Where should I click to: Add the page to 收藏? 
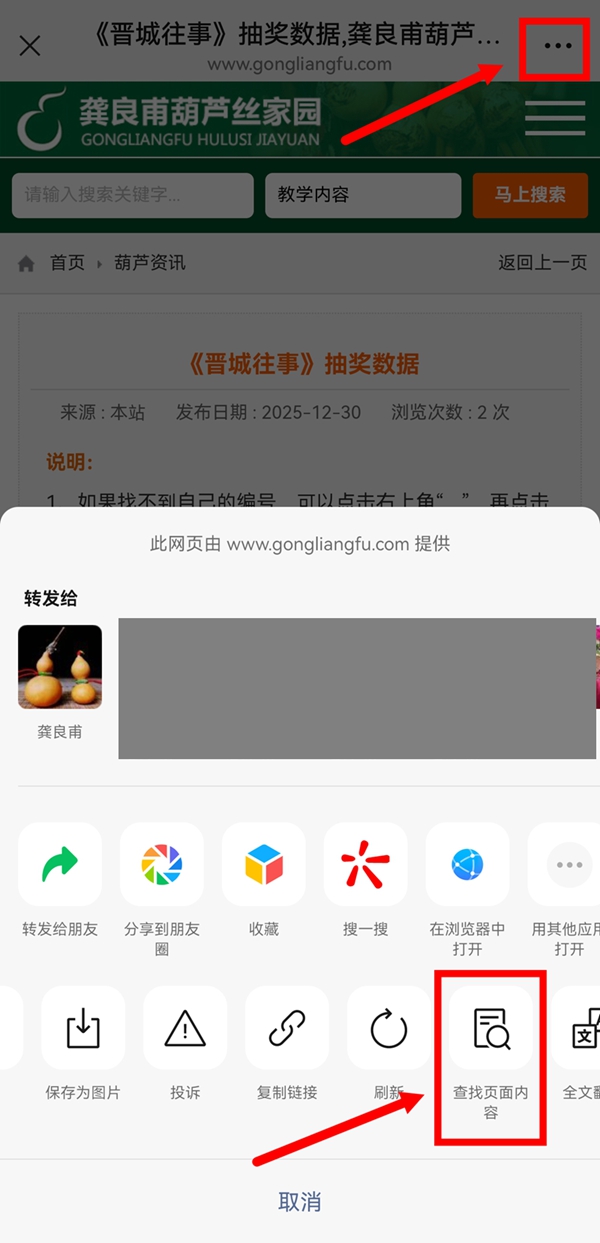264,864
